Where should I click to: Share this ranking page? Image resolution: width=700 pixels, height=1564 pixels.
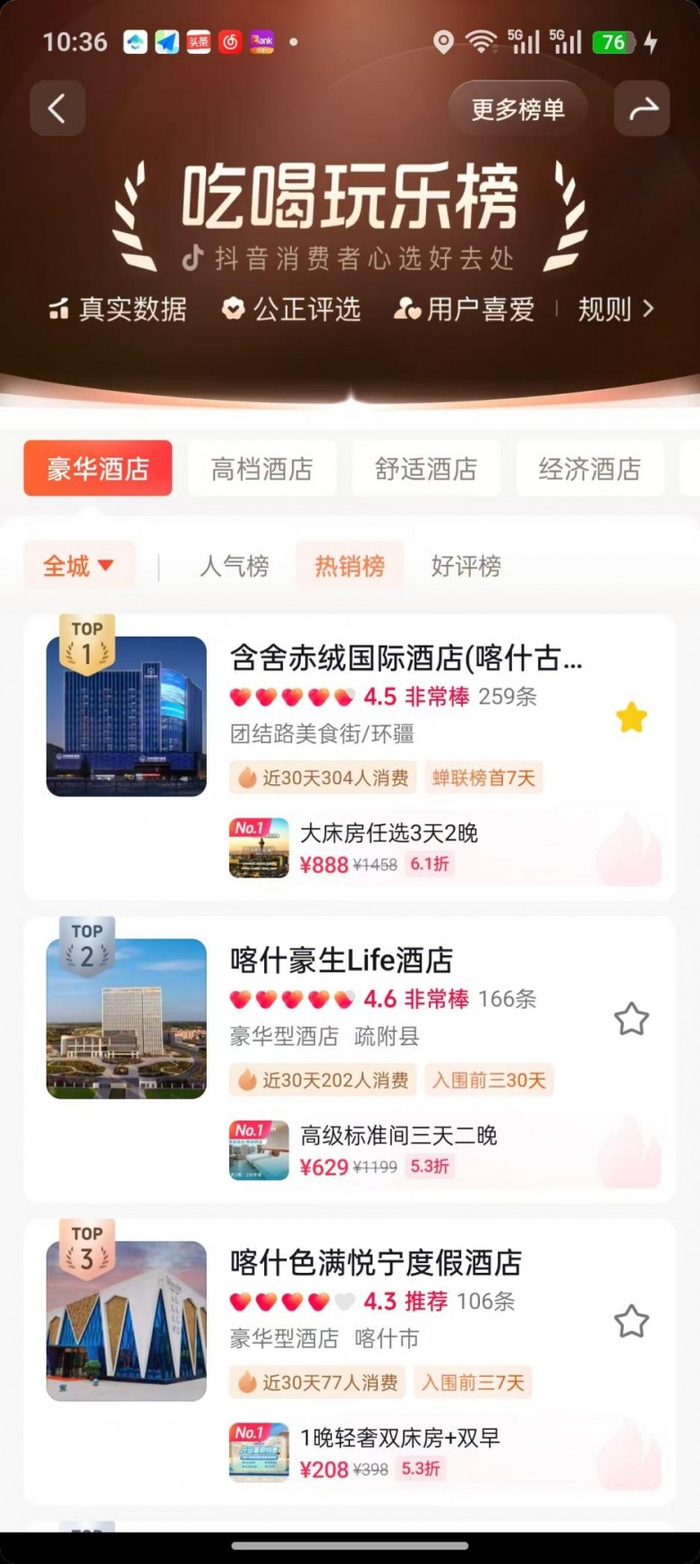(642, 109)
